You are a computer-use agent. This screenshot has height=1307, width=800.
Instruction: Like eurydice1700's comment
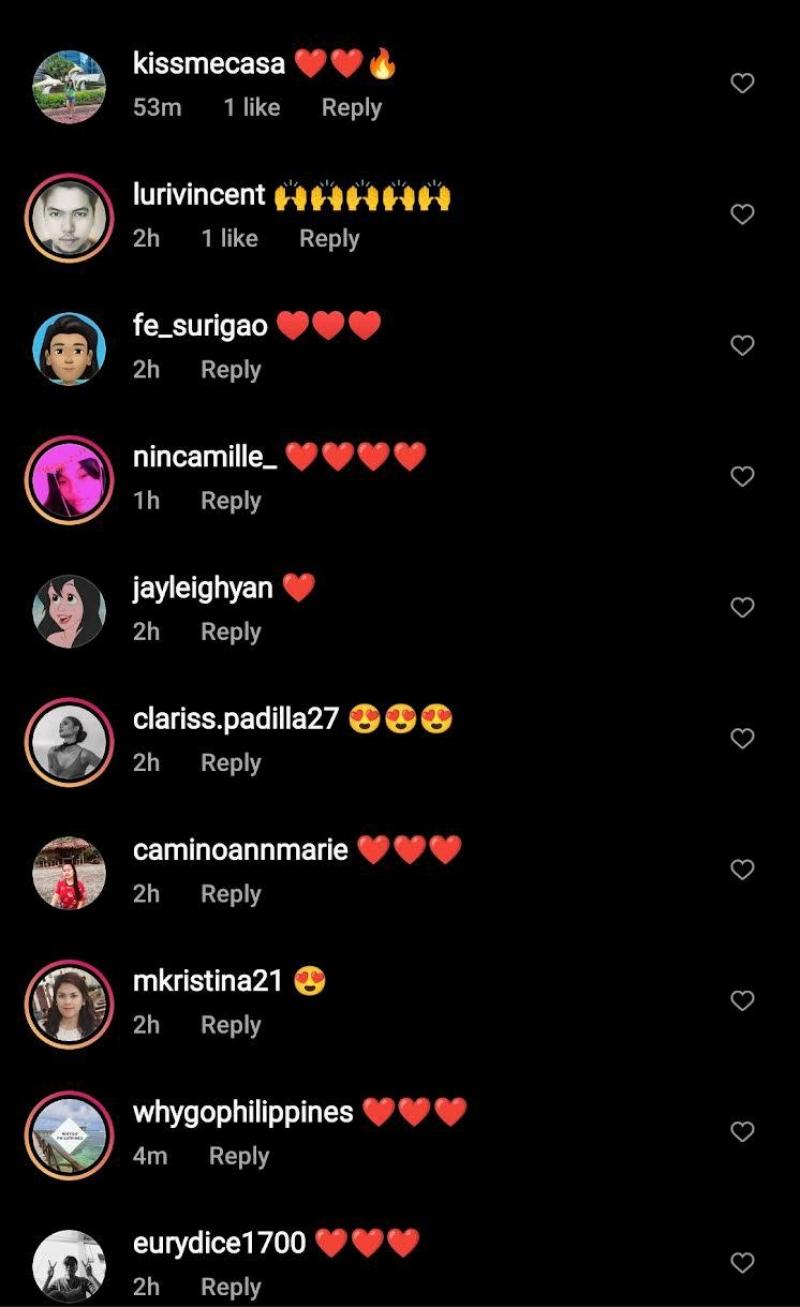coord(742,1262)
